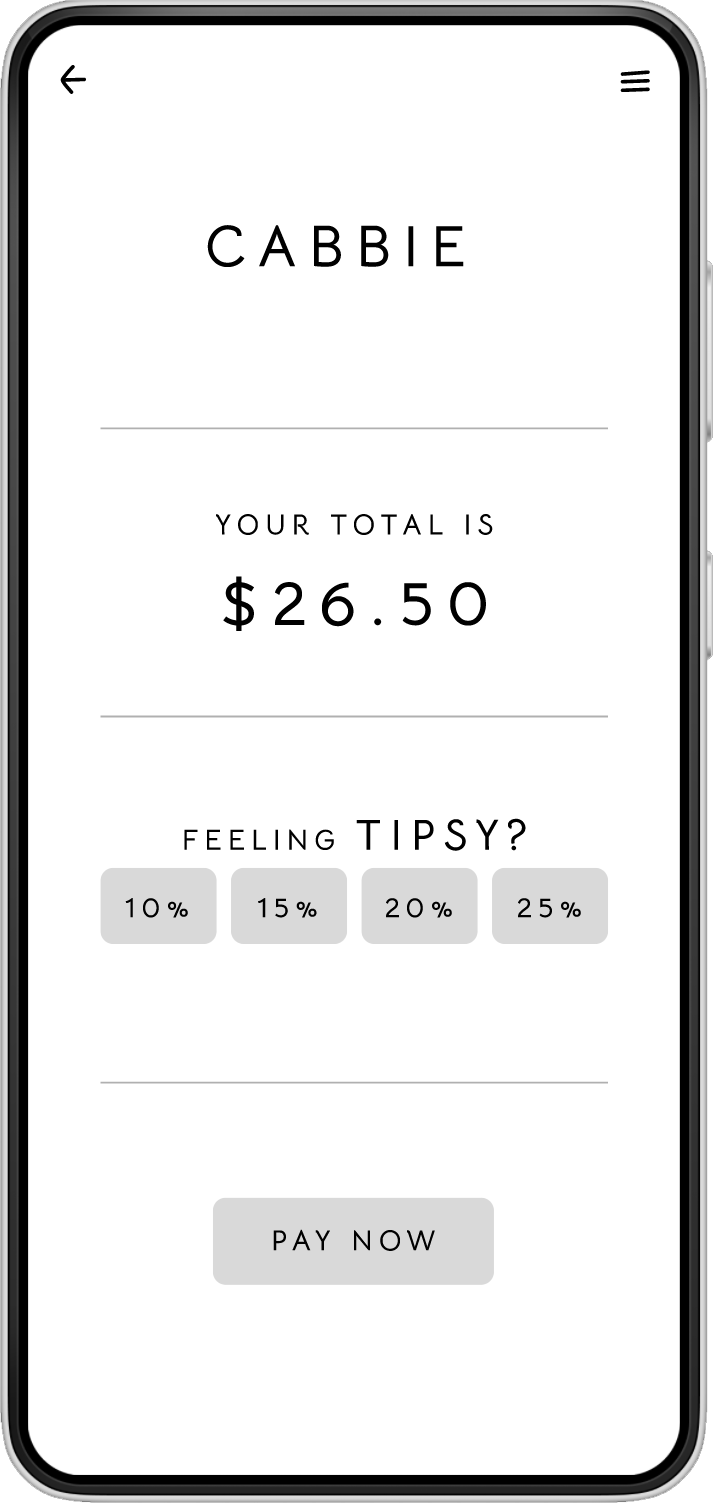Viewport: 713px width, 1503px height.
Task: Open the hamburger menu
Action: click(x=635, y=81)
